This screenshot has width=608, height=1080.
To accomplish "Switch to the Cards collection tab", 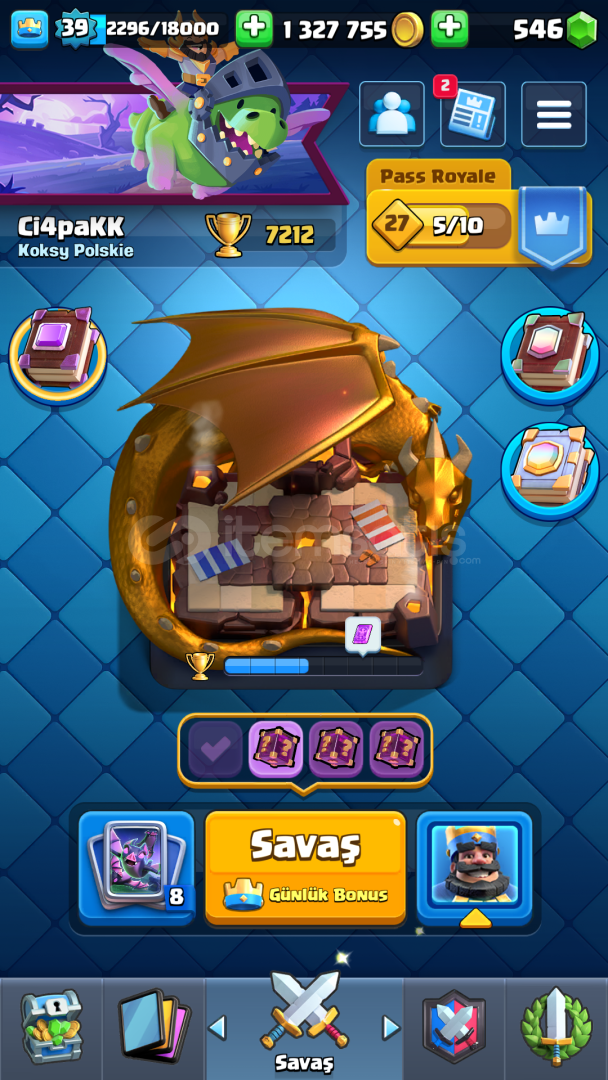I will coord(153,1026).
